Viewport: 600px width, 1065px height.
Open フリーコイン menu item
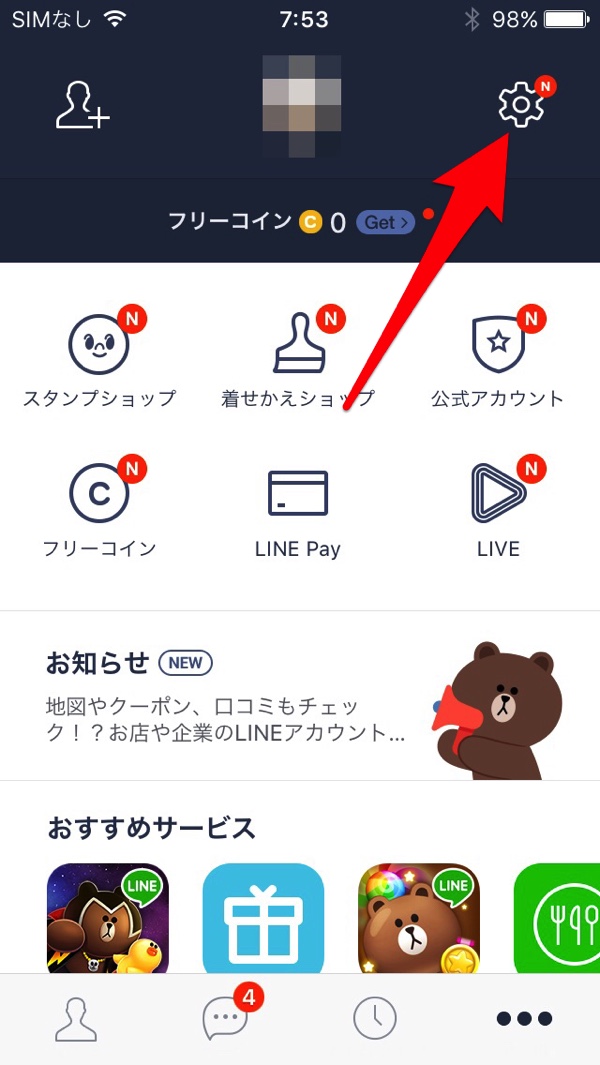click(x=99, y=510)
